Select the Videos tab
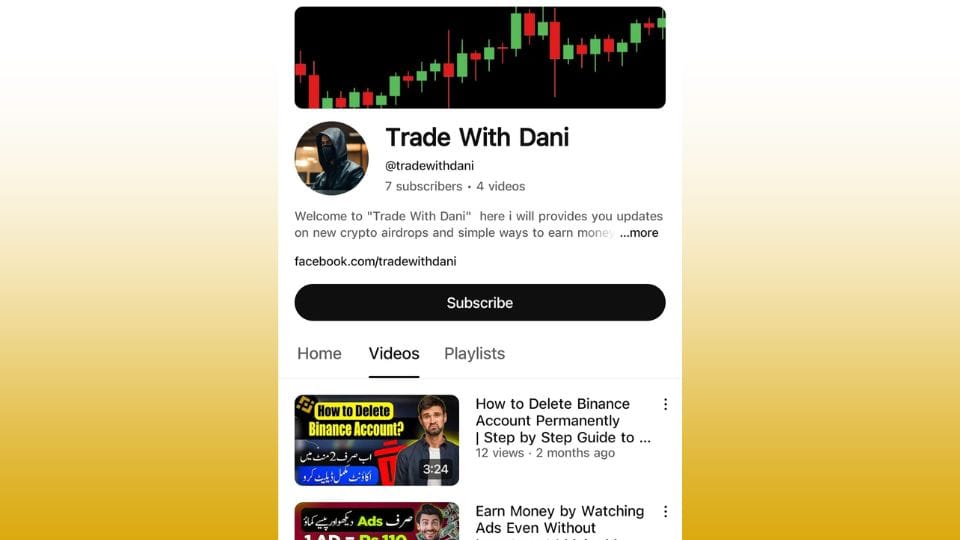 pyautogui.click(x=394, y=353)
